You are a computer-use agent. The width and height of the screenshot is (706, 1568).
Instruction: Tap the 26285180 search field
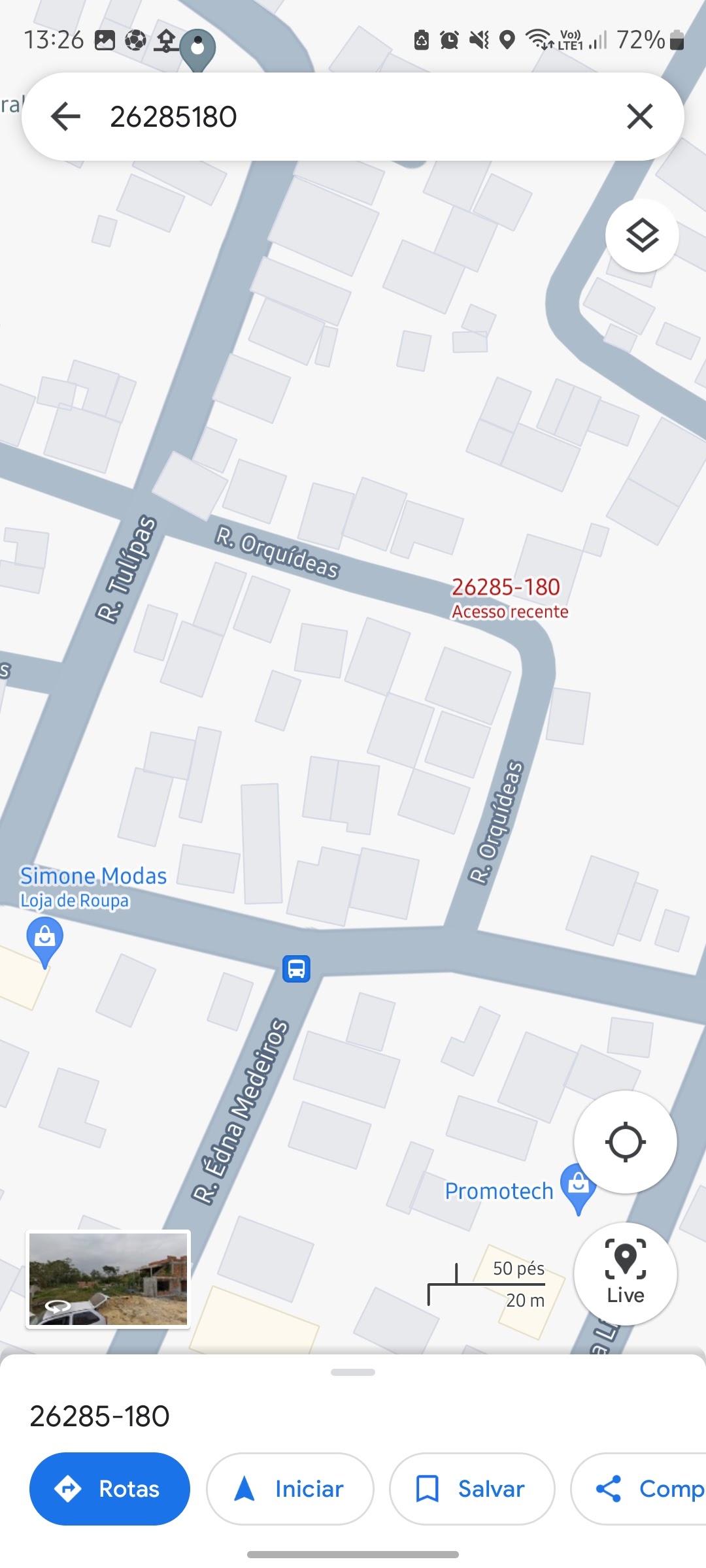click(x=261, y=116)
